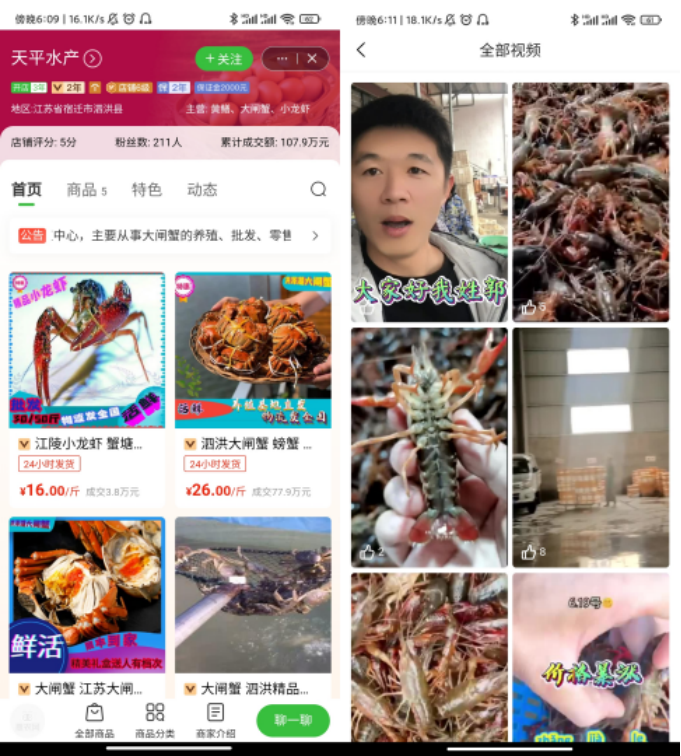Search within the shop
Screen dimensions: 681x756
(x=318, y=190)
